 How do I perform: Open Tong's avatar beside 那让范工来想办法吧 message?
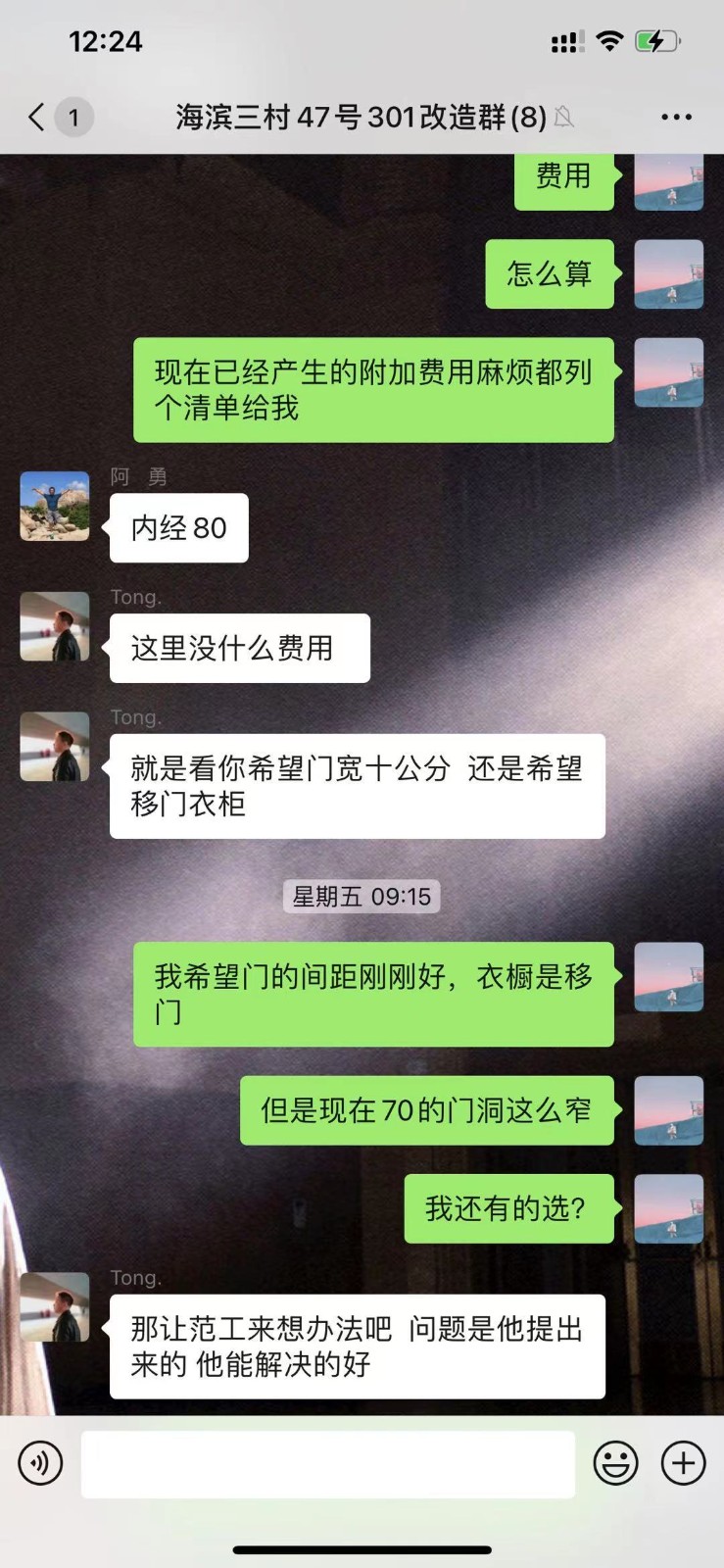(x=55, y=1307)
